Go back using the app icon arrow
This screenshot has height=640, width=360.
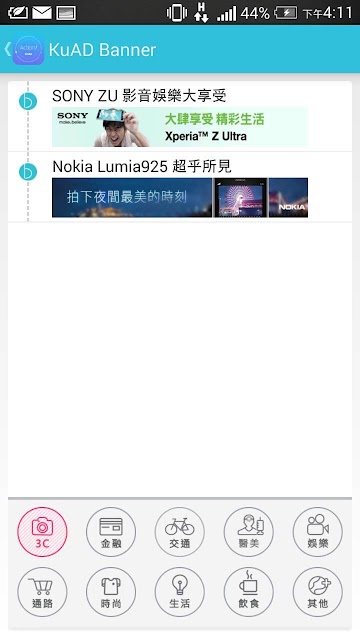click(x=24, y=49)
